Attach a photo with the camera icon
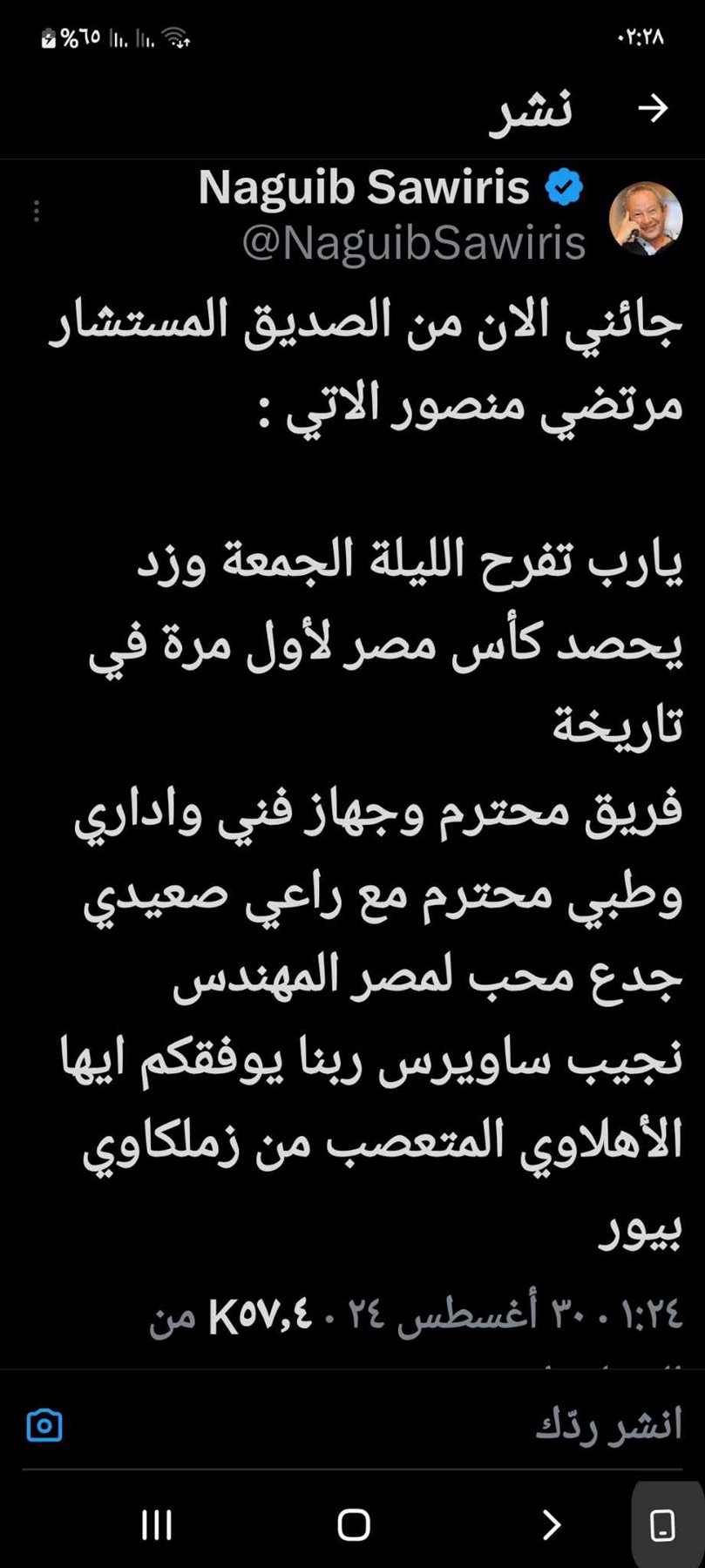Viewport: 705px width, 1568px height. tap(44, 1426)
